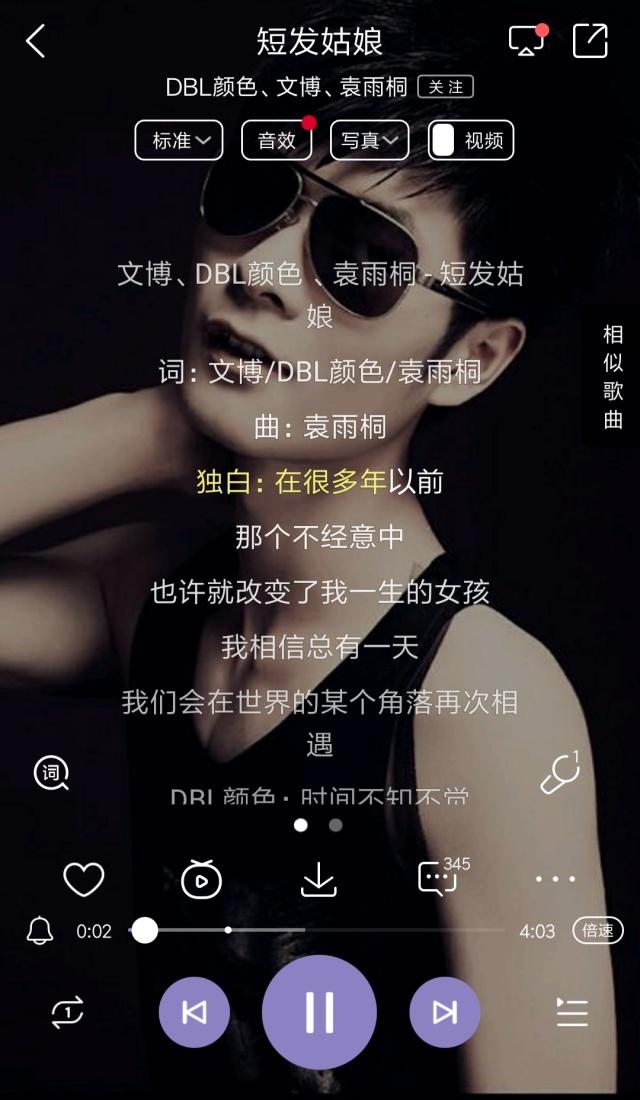Set a ringtone with the bell icon
Screen dimensions: 640x1100
click(x=39, y=931)
